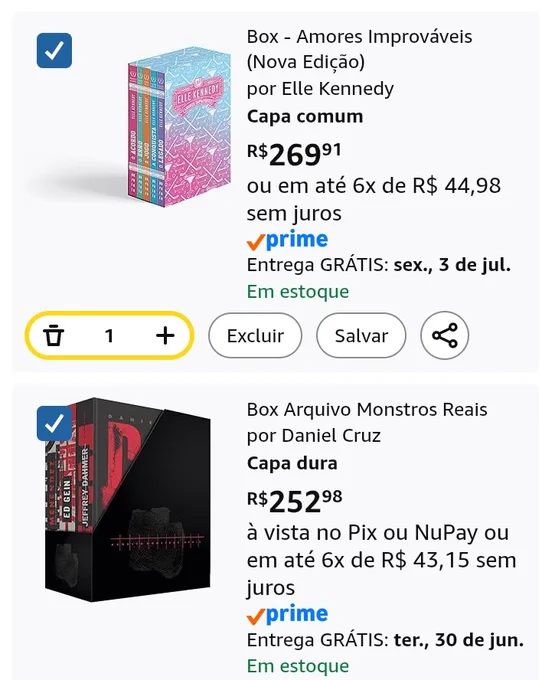Increase Amores Improváveis quantity with plus
This screenshot has height=680, width=542.
tap(165, 335)
